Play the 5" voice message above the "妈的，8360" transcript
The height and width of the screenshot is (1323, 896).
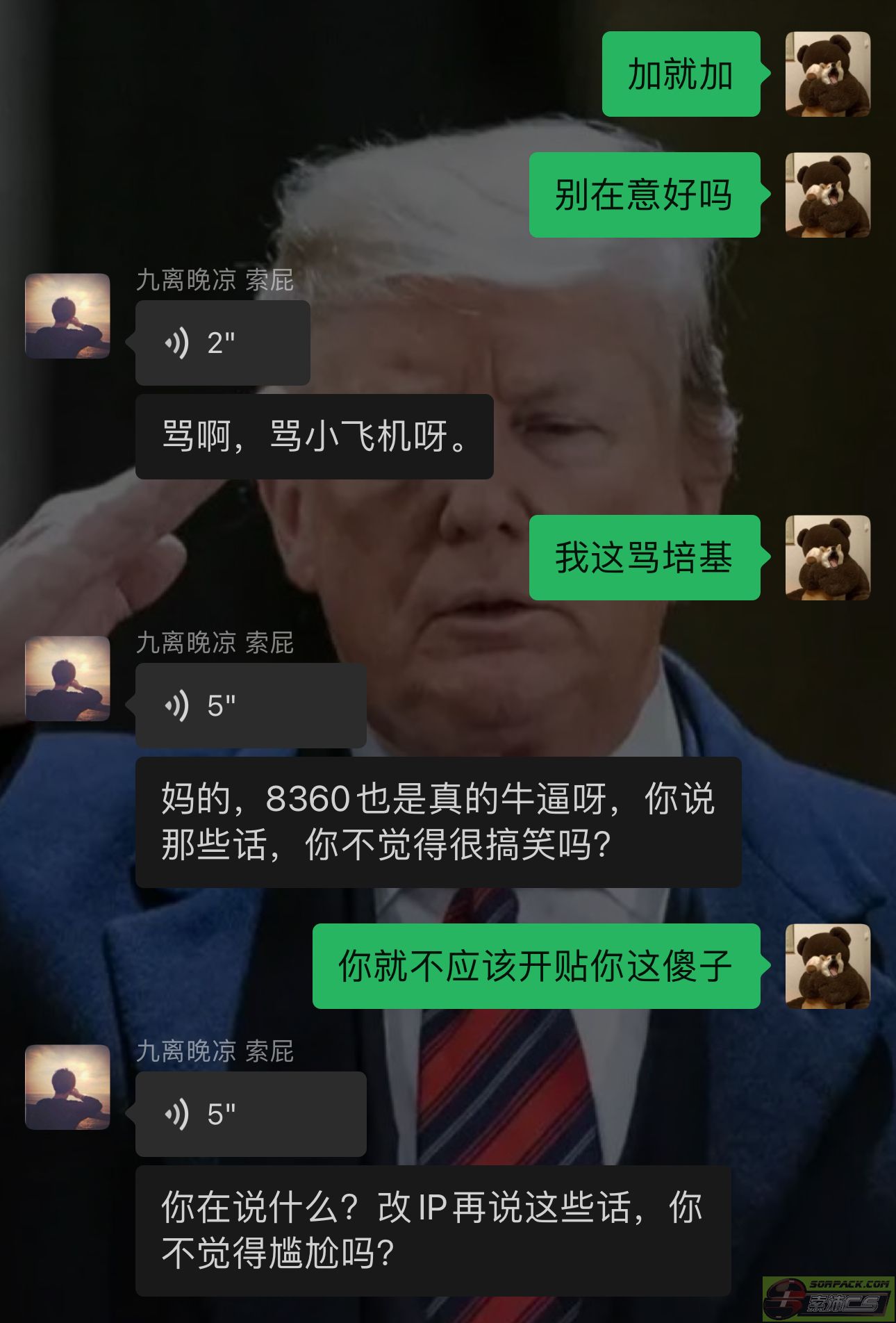pyautogui.click(x=250, y=706)
